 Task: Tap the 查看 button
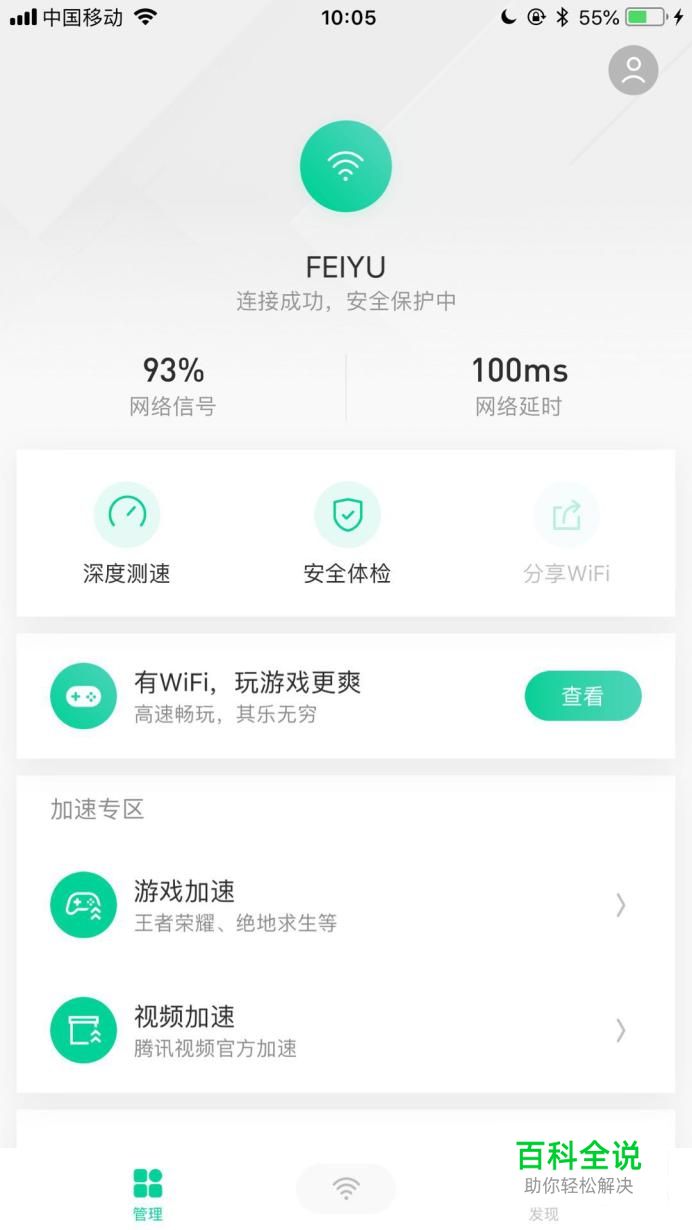coord(583,696)
